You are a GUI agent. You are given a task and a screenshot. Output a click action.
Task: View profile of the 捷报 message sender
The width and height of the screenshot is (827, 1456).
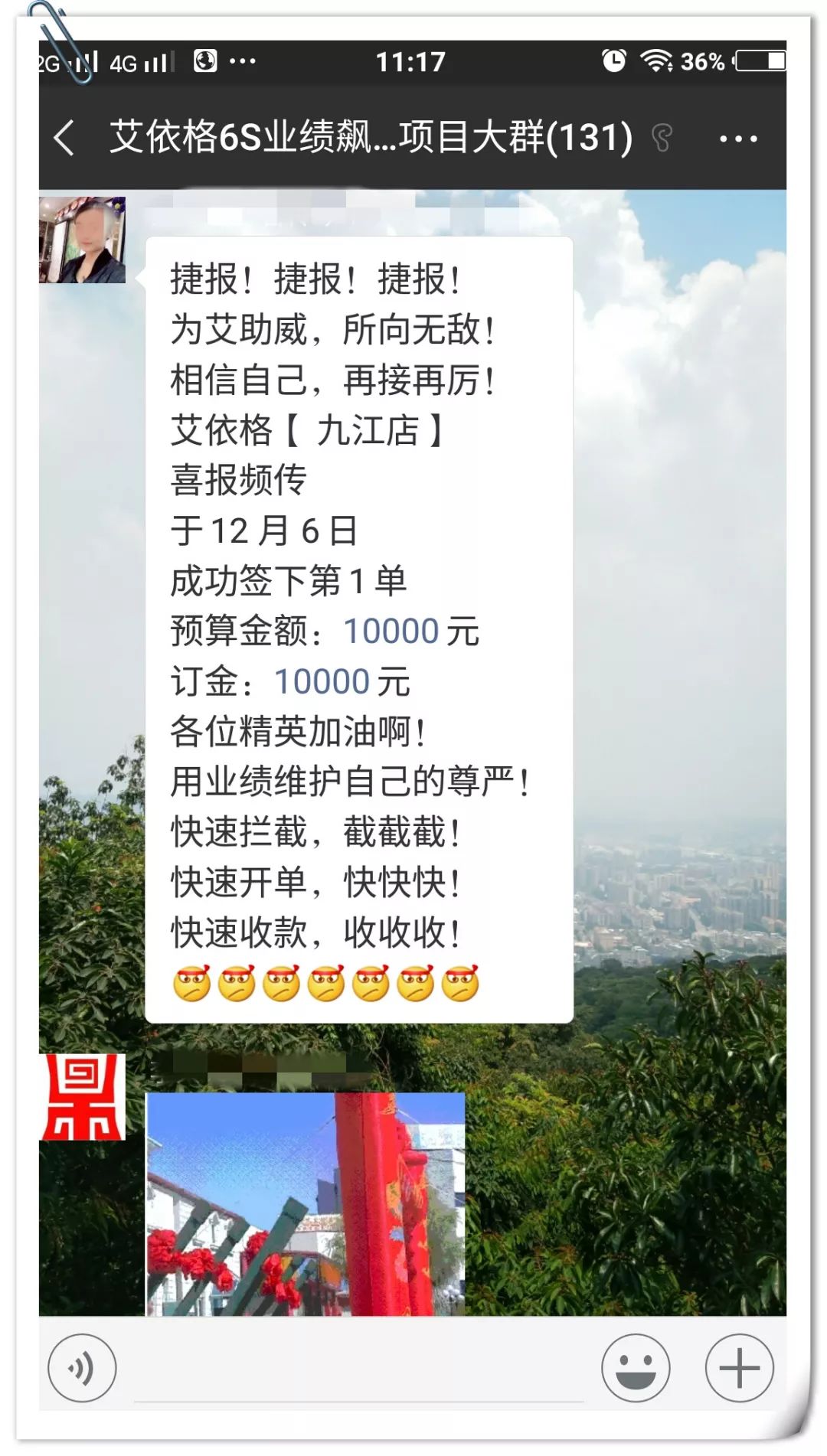[x=82, y=240]
